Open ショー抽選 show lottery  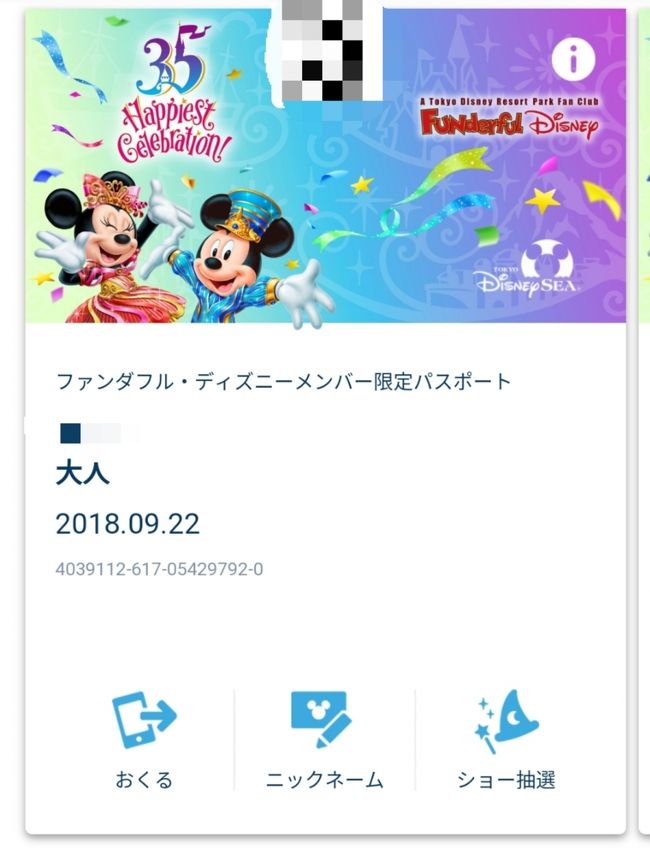pyautogui.click(x=508, y=741)
